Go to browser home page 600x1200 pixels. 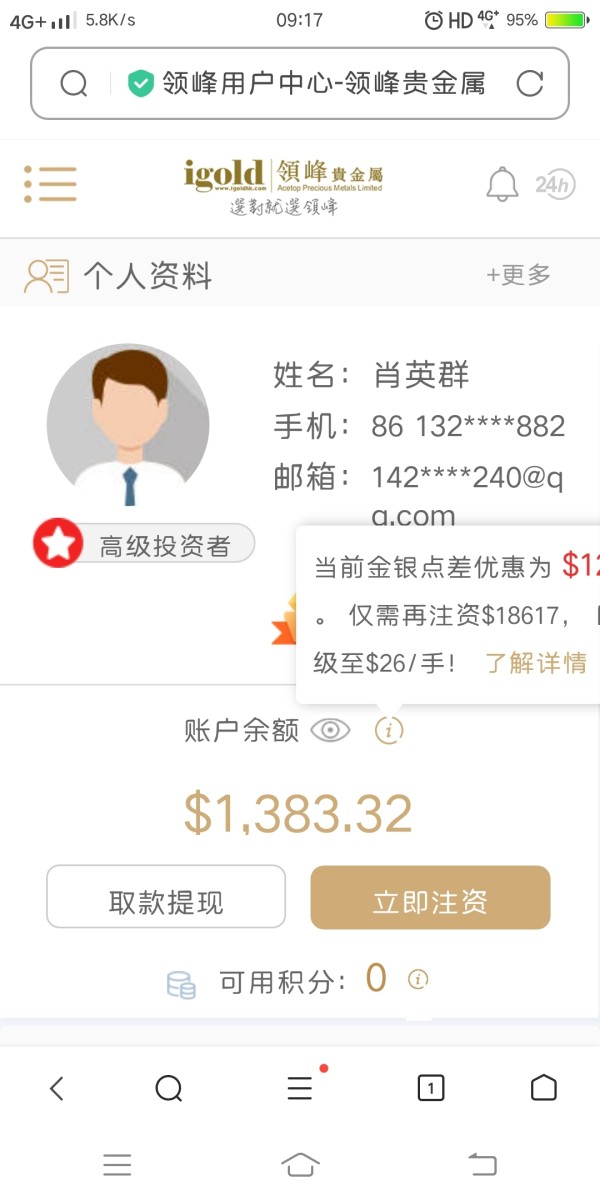tap(543, 1088)
